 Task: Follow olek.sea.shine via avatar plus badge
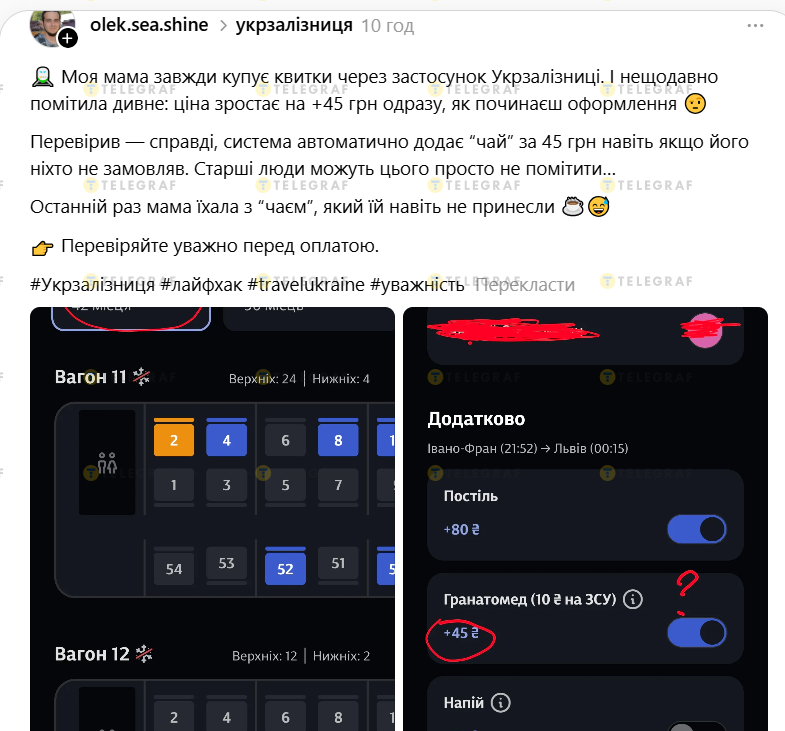click(x=67, y=39)
